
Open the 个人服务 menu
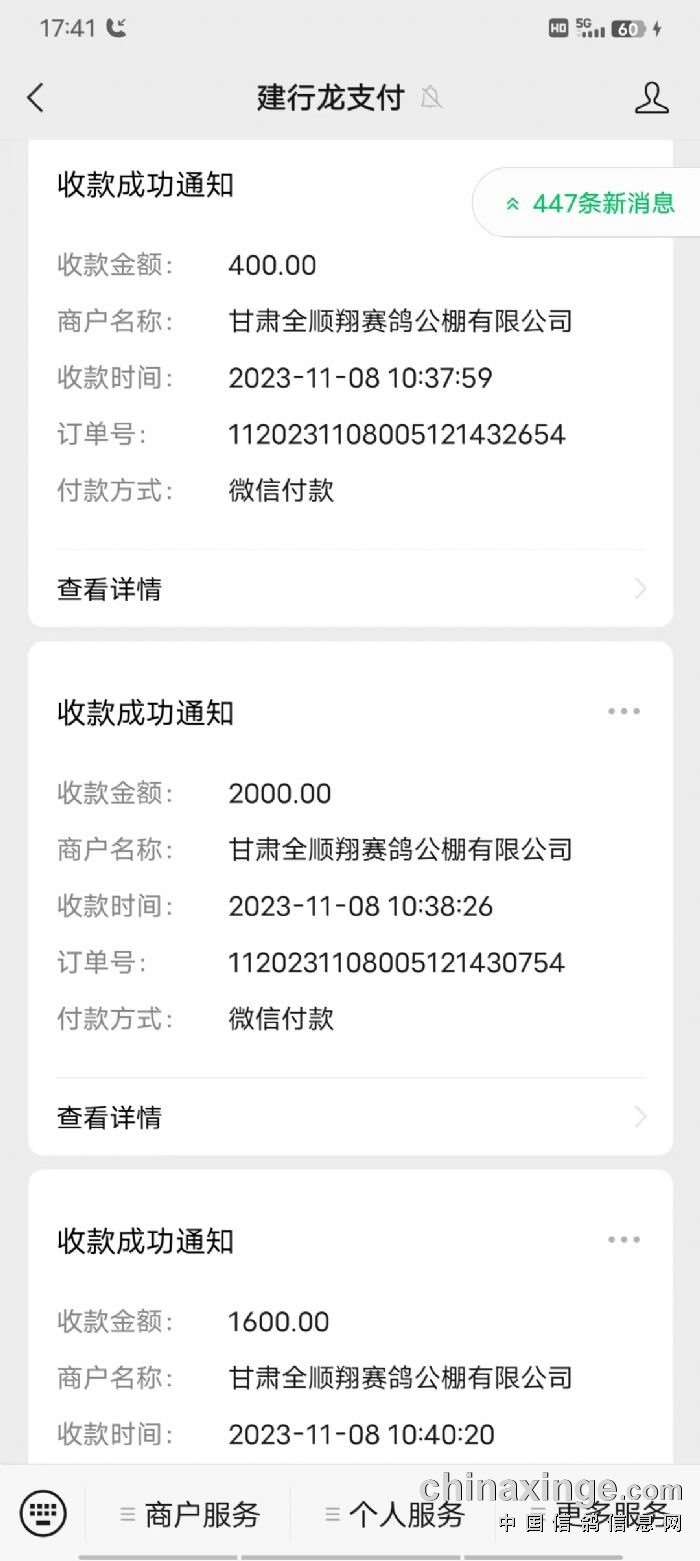point(395,1514)
